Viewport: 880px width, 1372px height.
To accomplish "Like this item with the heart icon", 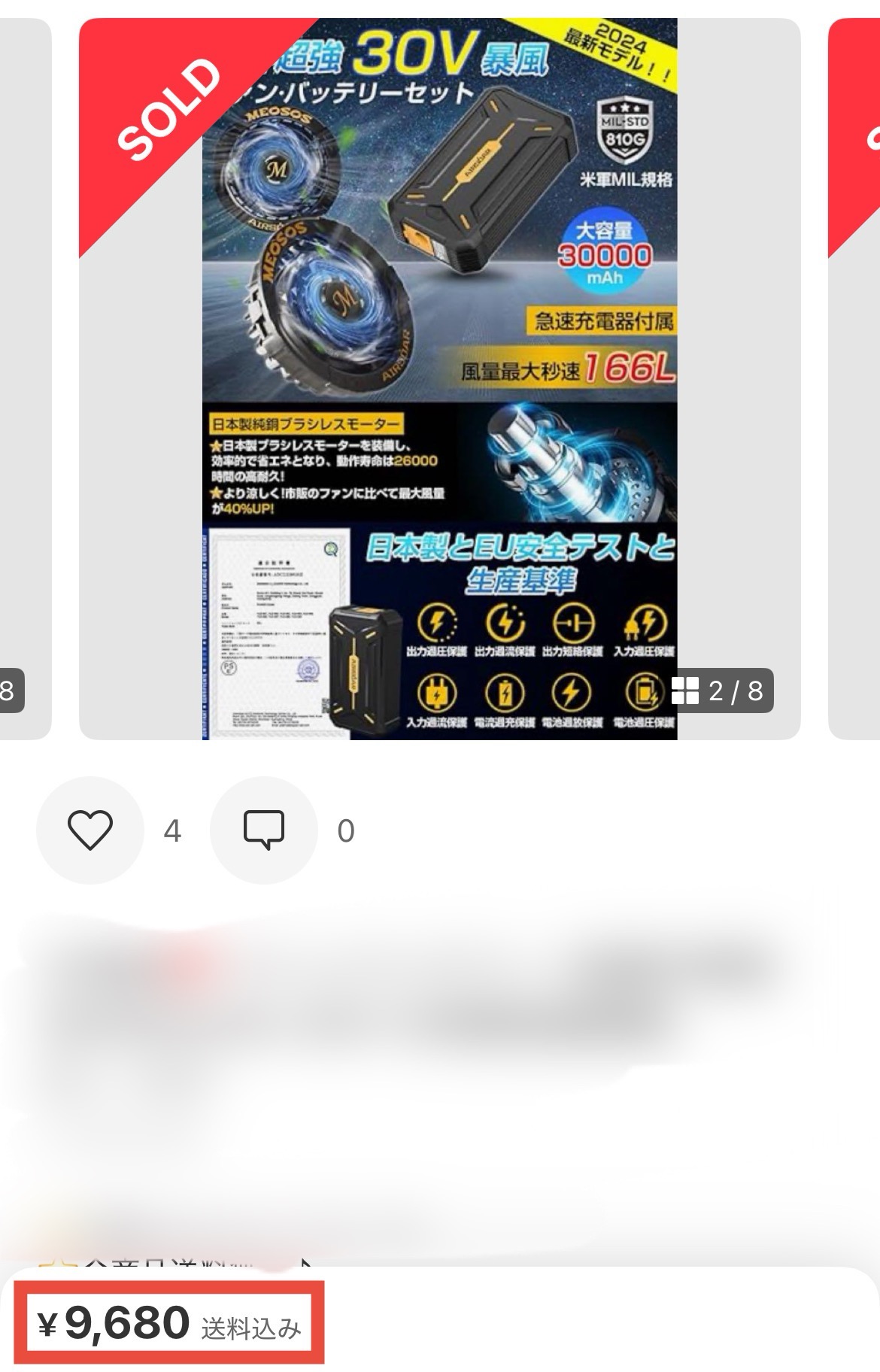I will point(90,830).
